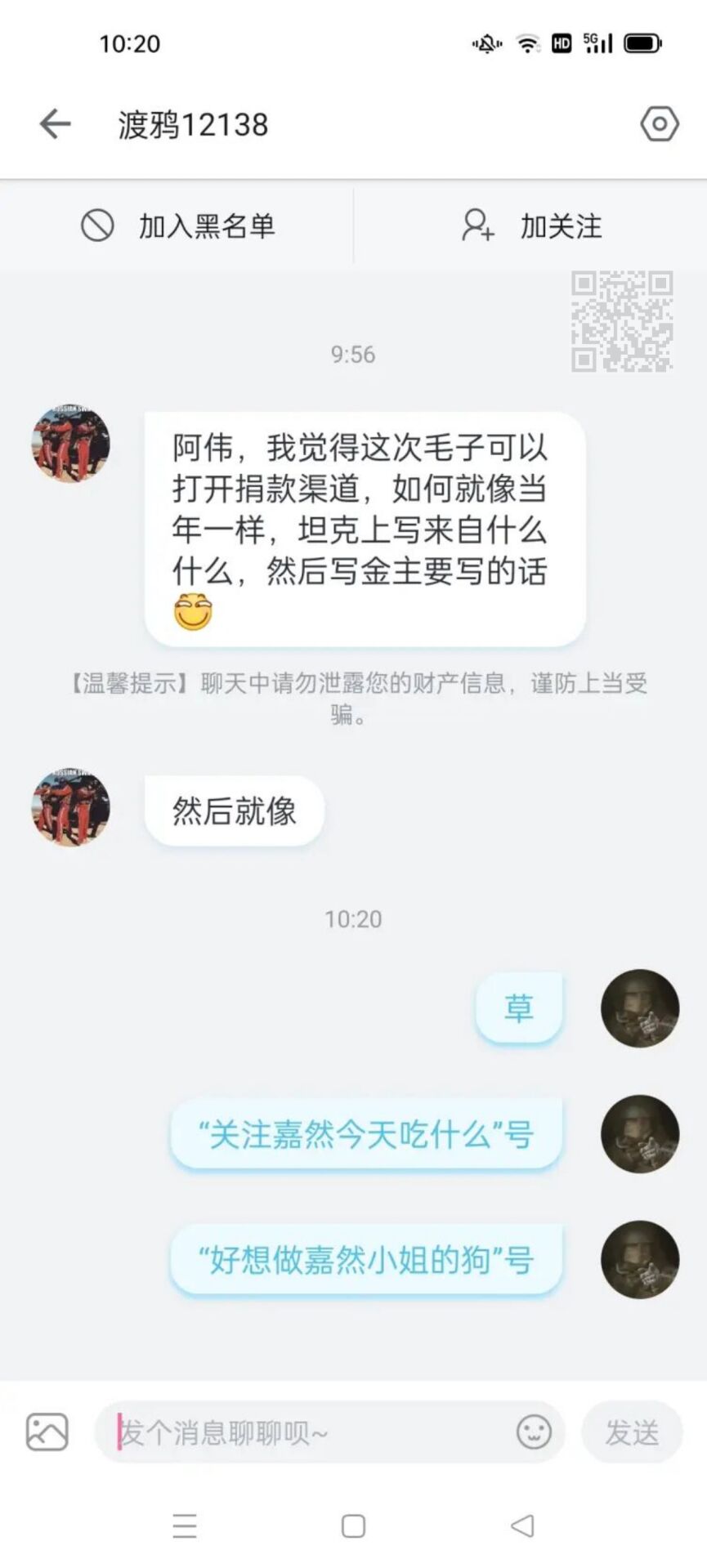Image resolution: width=707 pixels, height=1568 pixels.
Task: View 渡鸦12138's avatar beside the 然后就像 message
Action: point(71,807)
